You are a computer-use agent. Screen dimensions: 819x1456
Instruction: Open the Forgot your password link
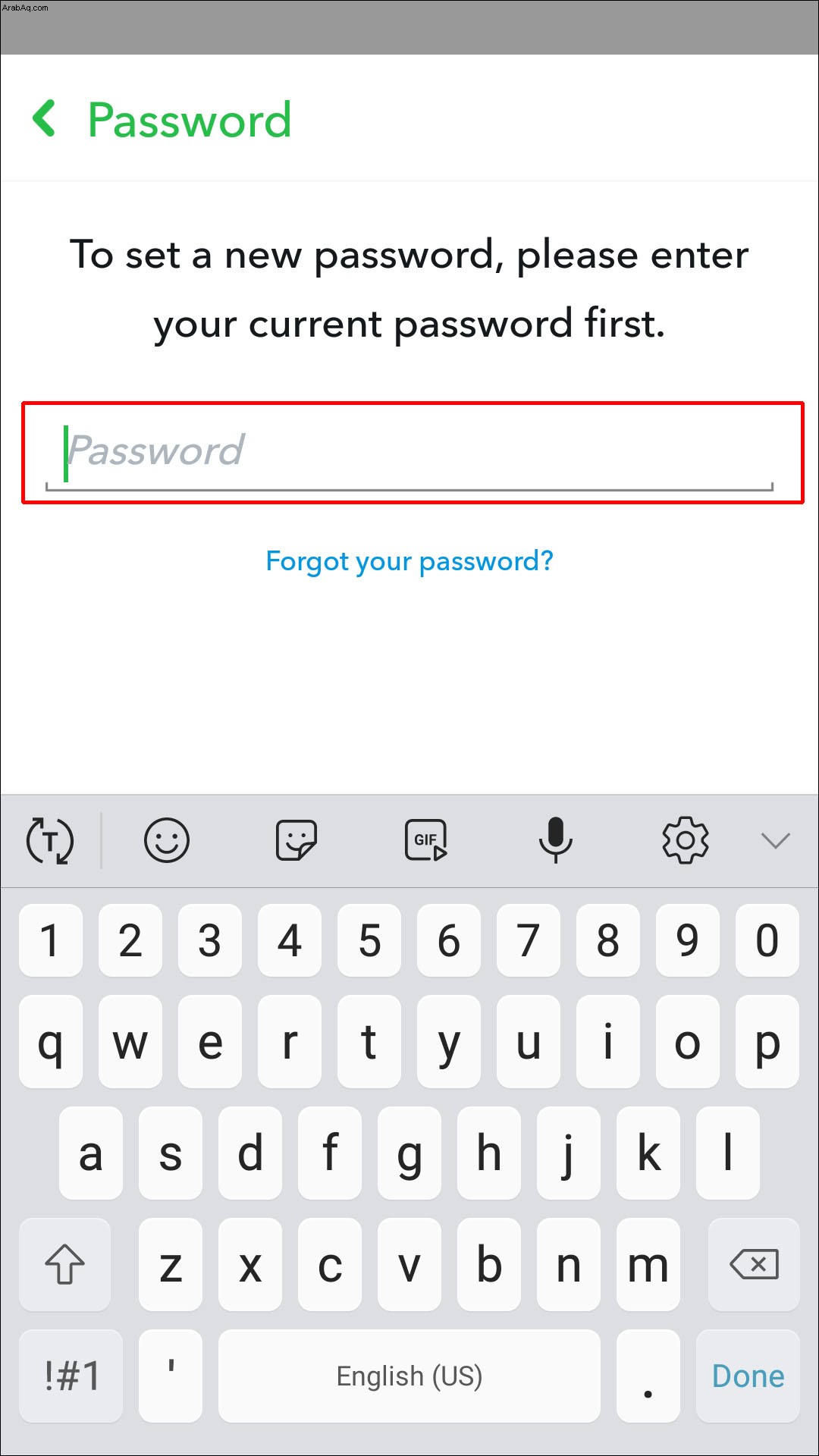click(x=409, y=561)
